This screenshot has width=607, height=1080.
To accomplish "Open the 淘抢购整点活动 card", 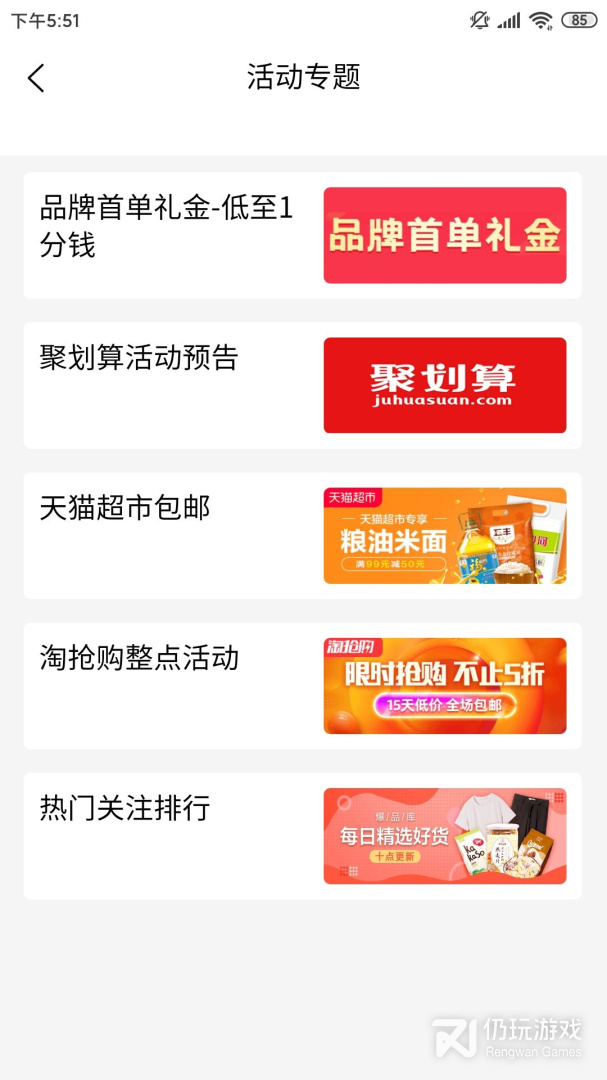I will pos(302,685).
